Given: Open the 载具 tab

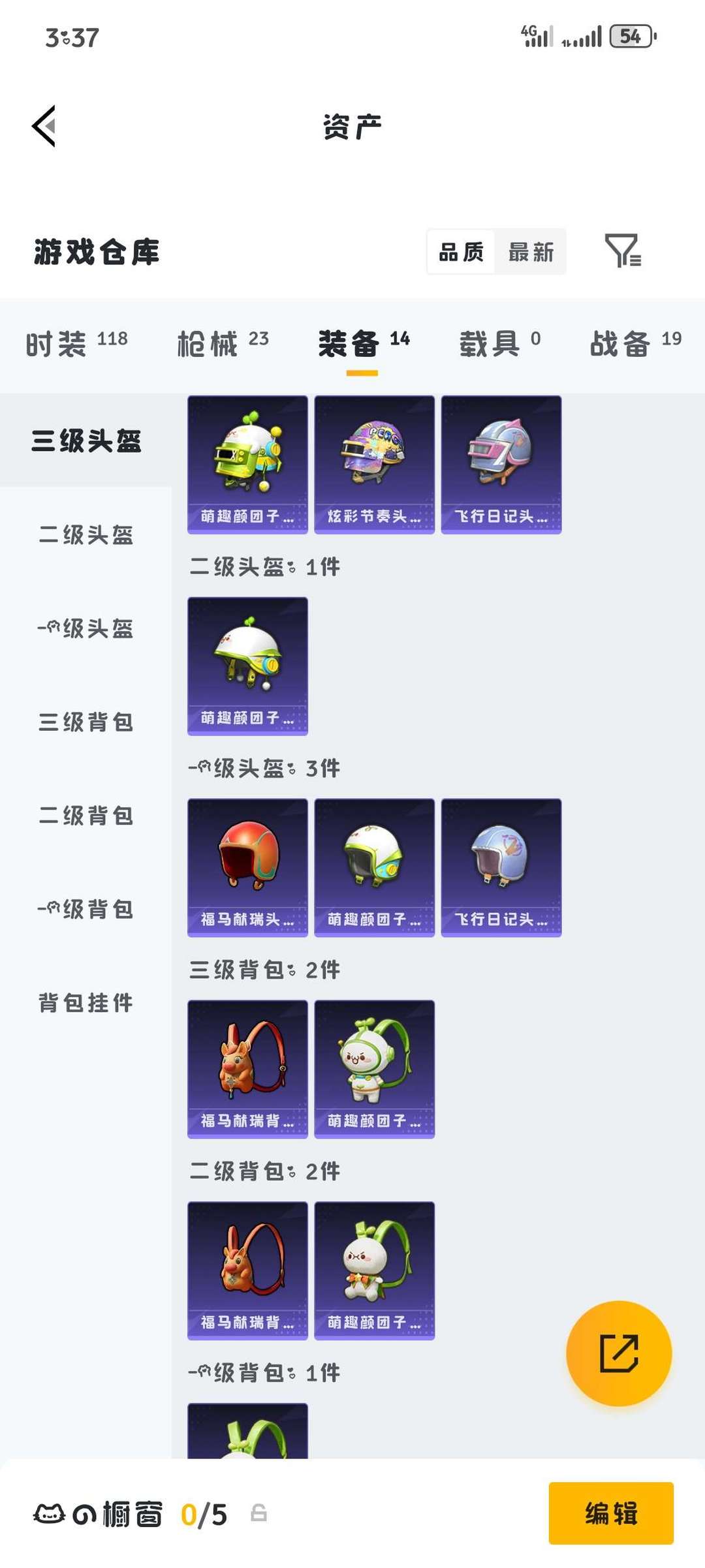Looking at the screenshot, I should pos(499,343).
